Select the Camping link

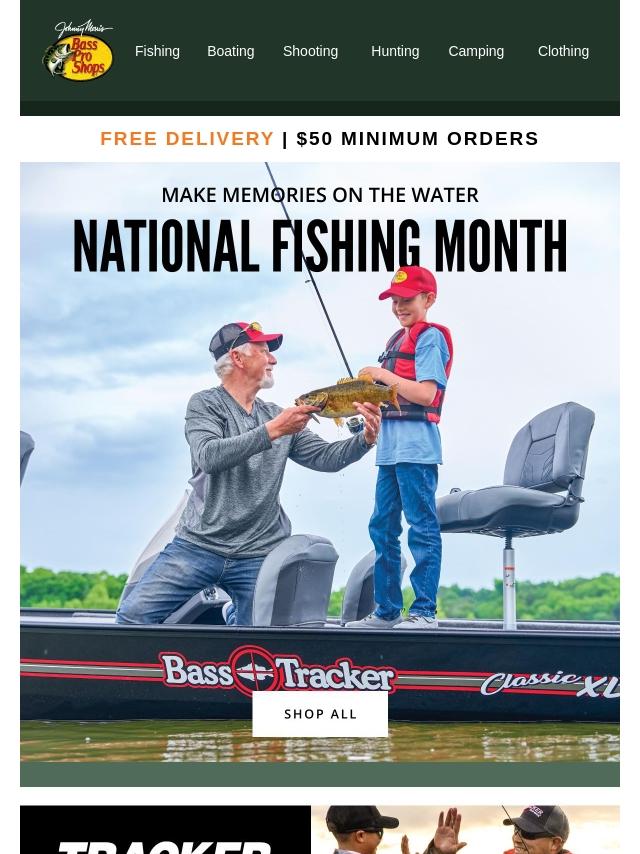(476, 51)
